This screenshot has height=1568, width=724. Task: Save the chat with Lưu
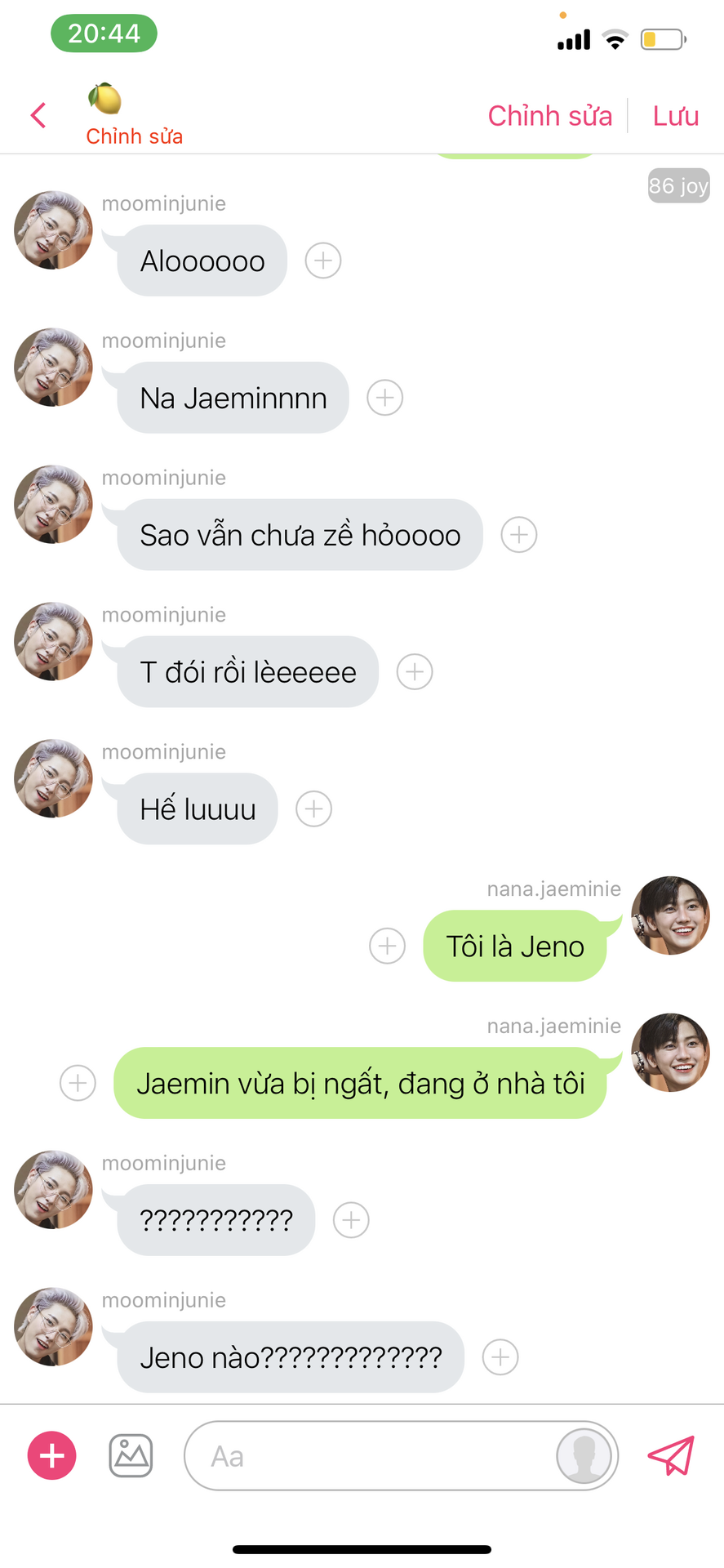pos(675,116)
